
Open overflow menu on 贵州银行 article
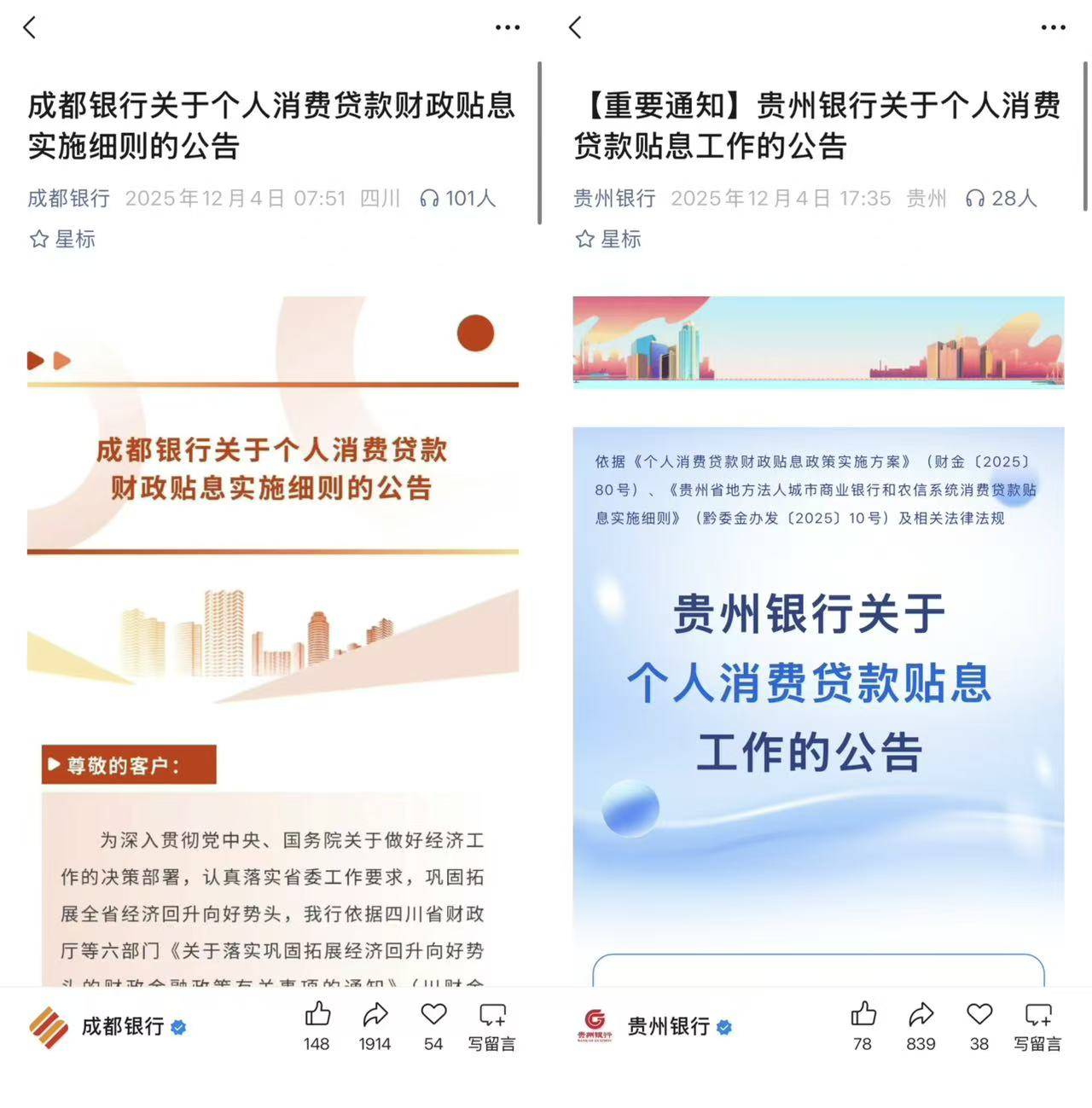coord(1054,28)
